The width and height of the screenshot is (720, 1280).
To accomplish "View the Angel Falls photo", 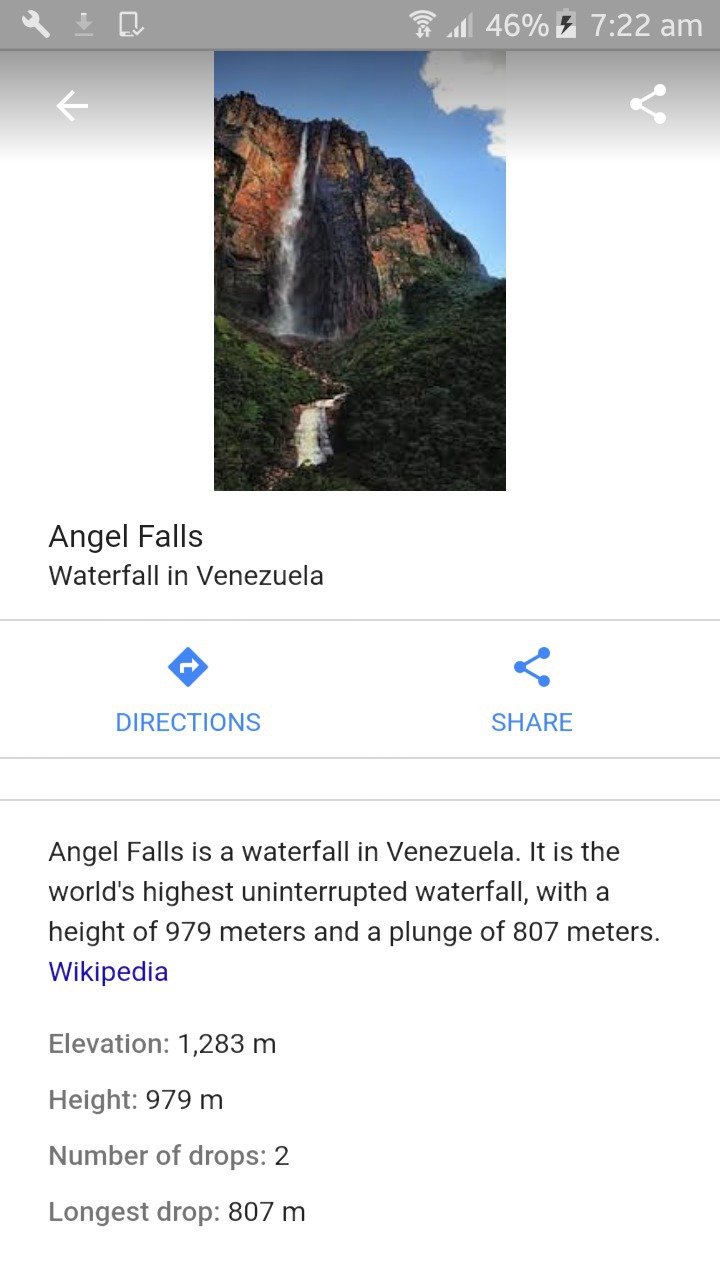I will [360, 271].
